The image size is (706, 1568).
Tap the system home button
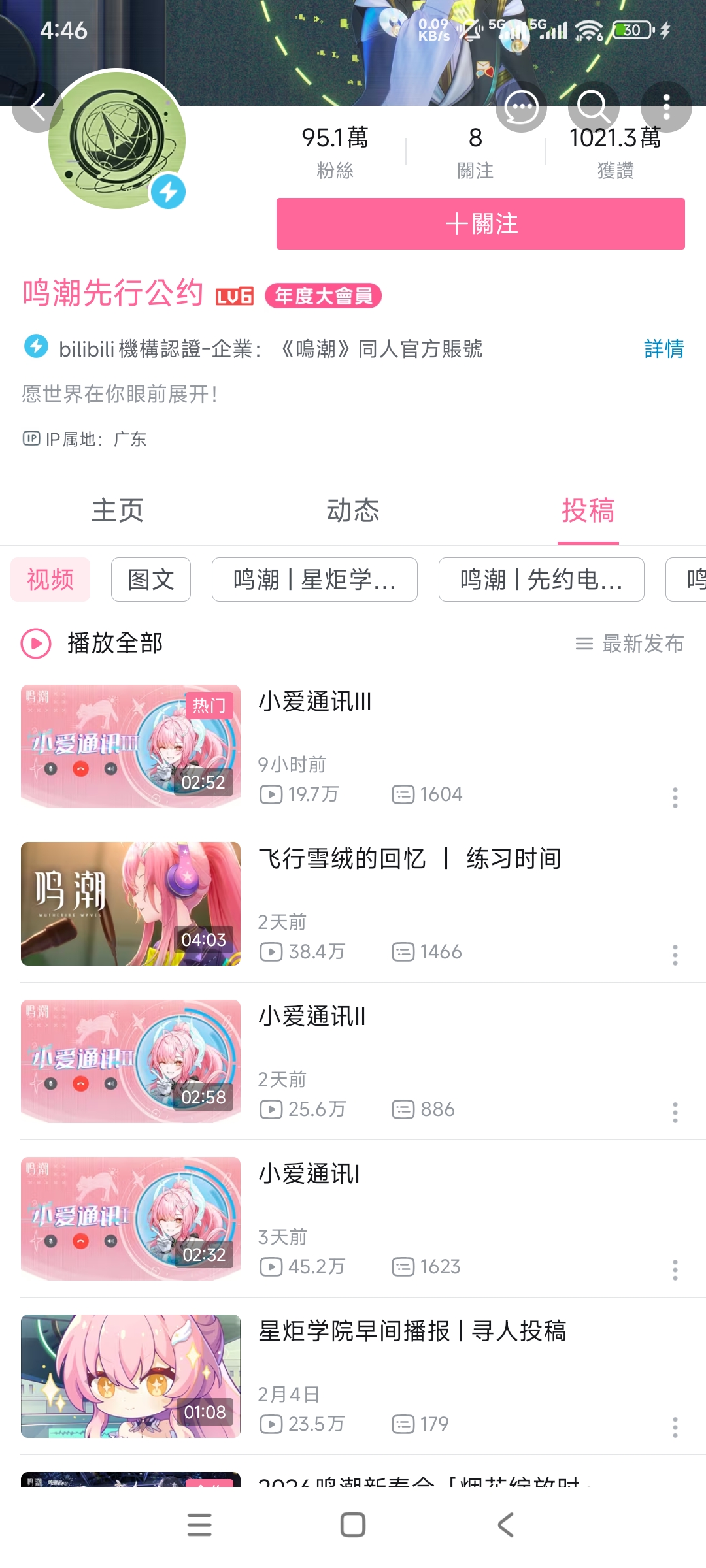(353, 1525)
